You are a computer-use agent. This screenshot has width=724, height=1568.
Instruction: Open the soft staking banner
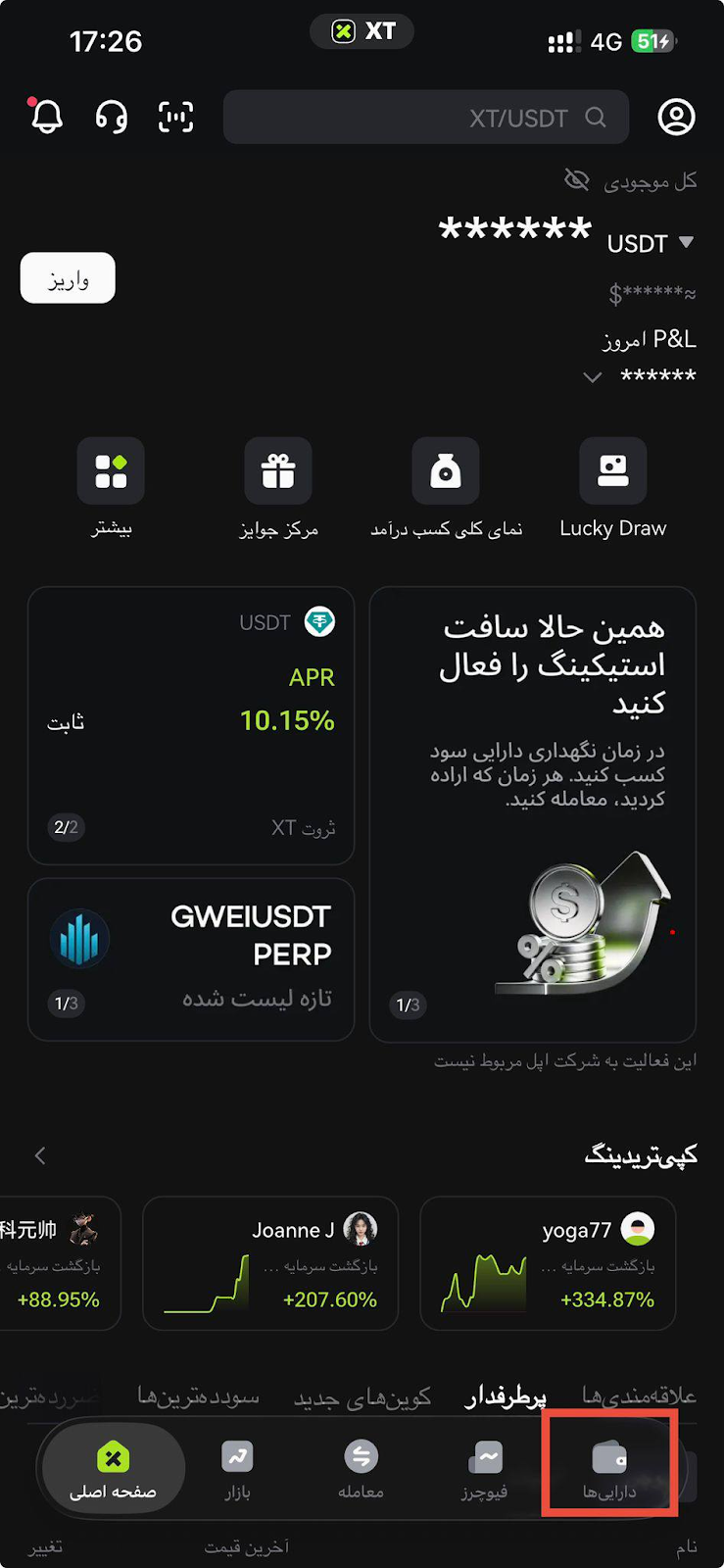pyautogui.click(x=532, y=813)
